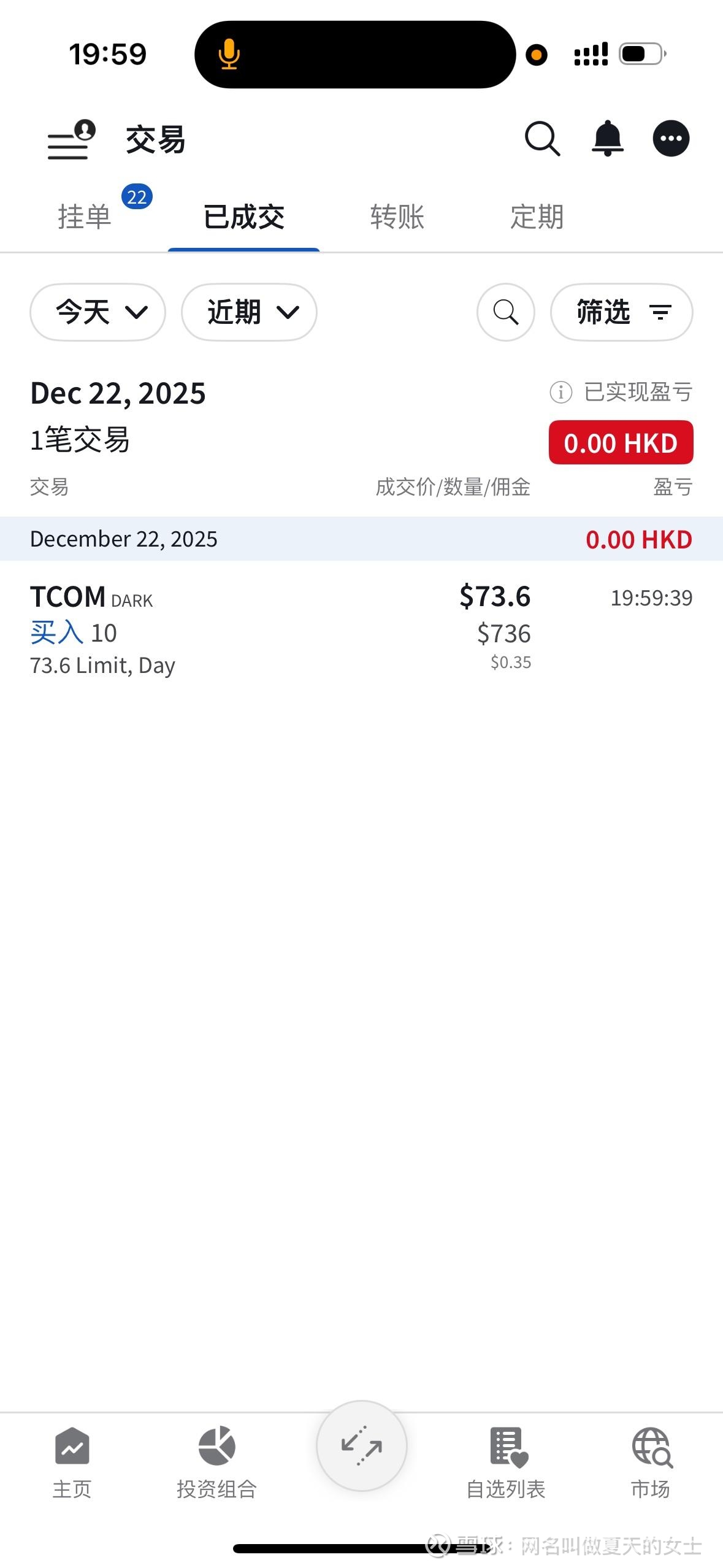View info about 已实现盈亏
The image size is (723, 1568).
(560, 392)
